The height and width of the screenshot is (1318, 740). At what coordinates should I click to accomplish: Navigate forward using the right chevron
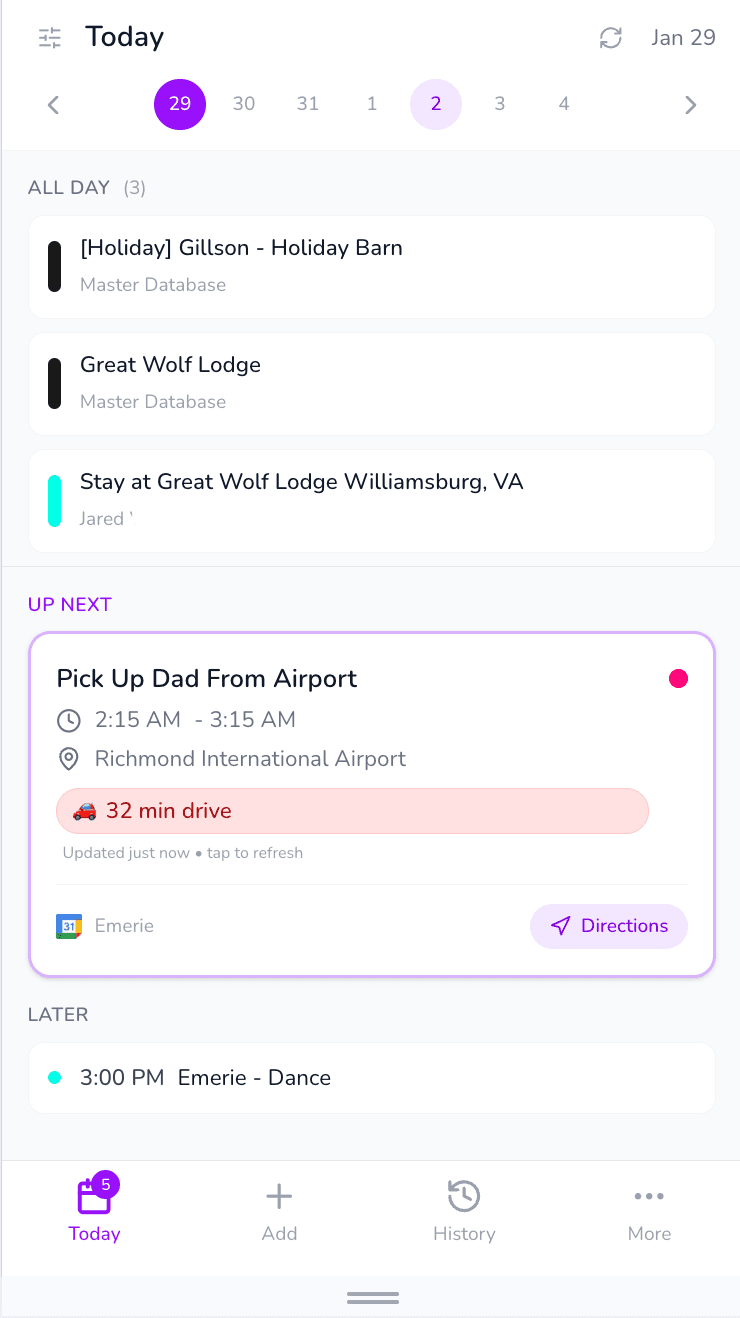(690, 104)
